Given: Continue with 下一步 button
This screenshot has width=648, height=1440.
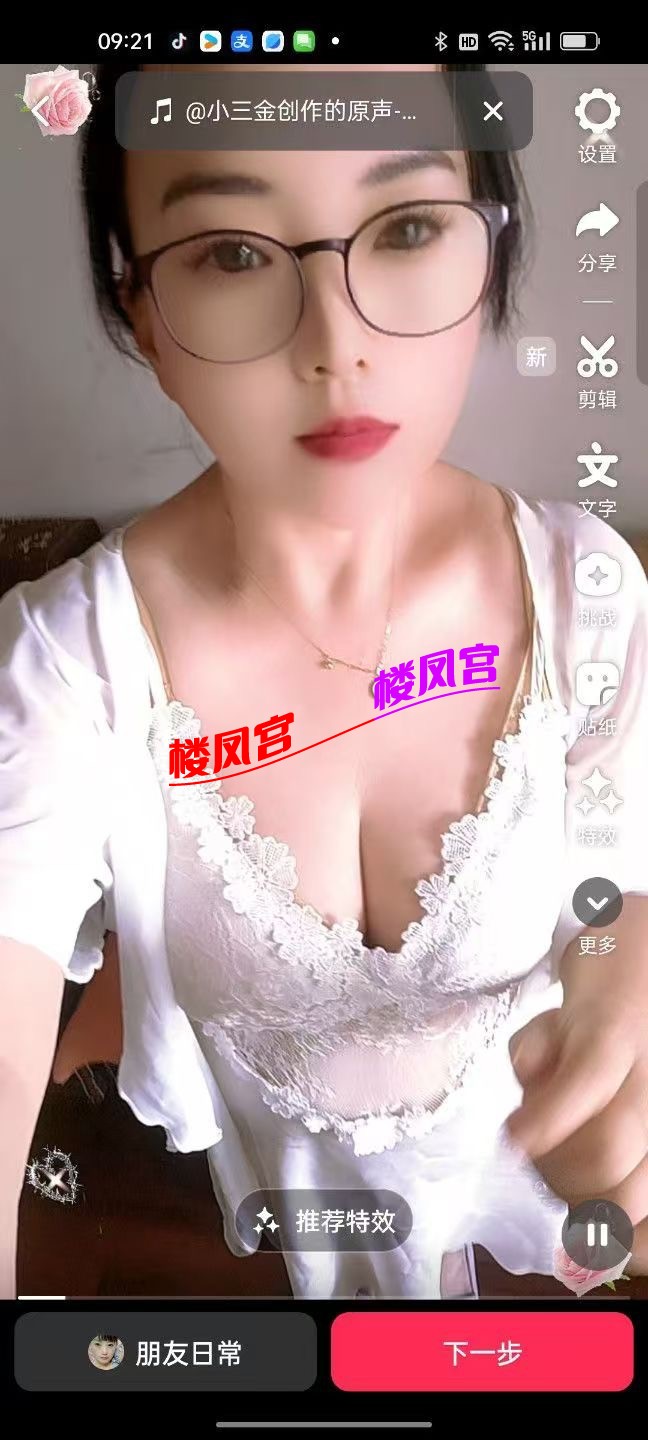Looking at the screenshot, I should tap(482, 1353).
